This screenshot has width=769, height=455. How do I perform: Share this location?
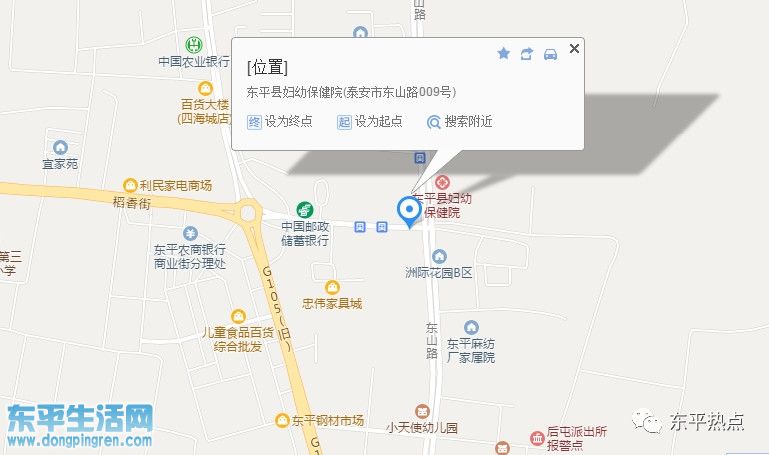tap(527, 54)
